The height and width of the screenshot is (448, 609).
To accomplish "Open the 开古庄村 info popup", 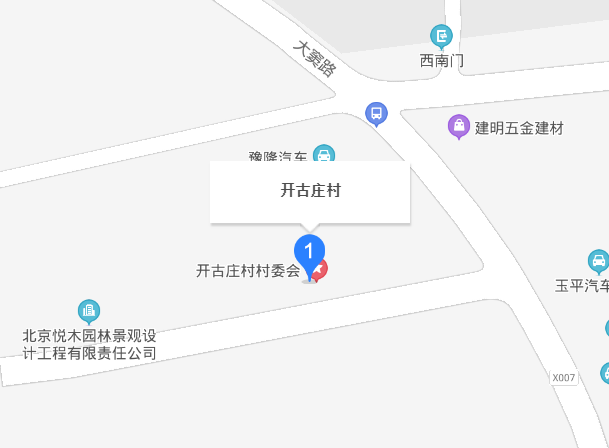I will tap(310, 191).
